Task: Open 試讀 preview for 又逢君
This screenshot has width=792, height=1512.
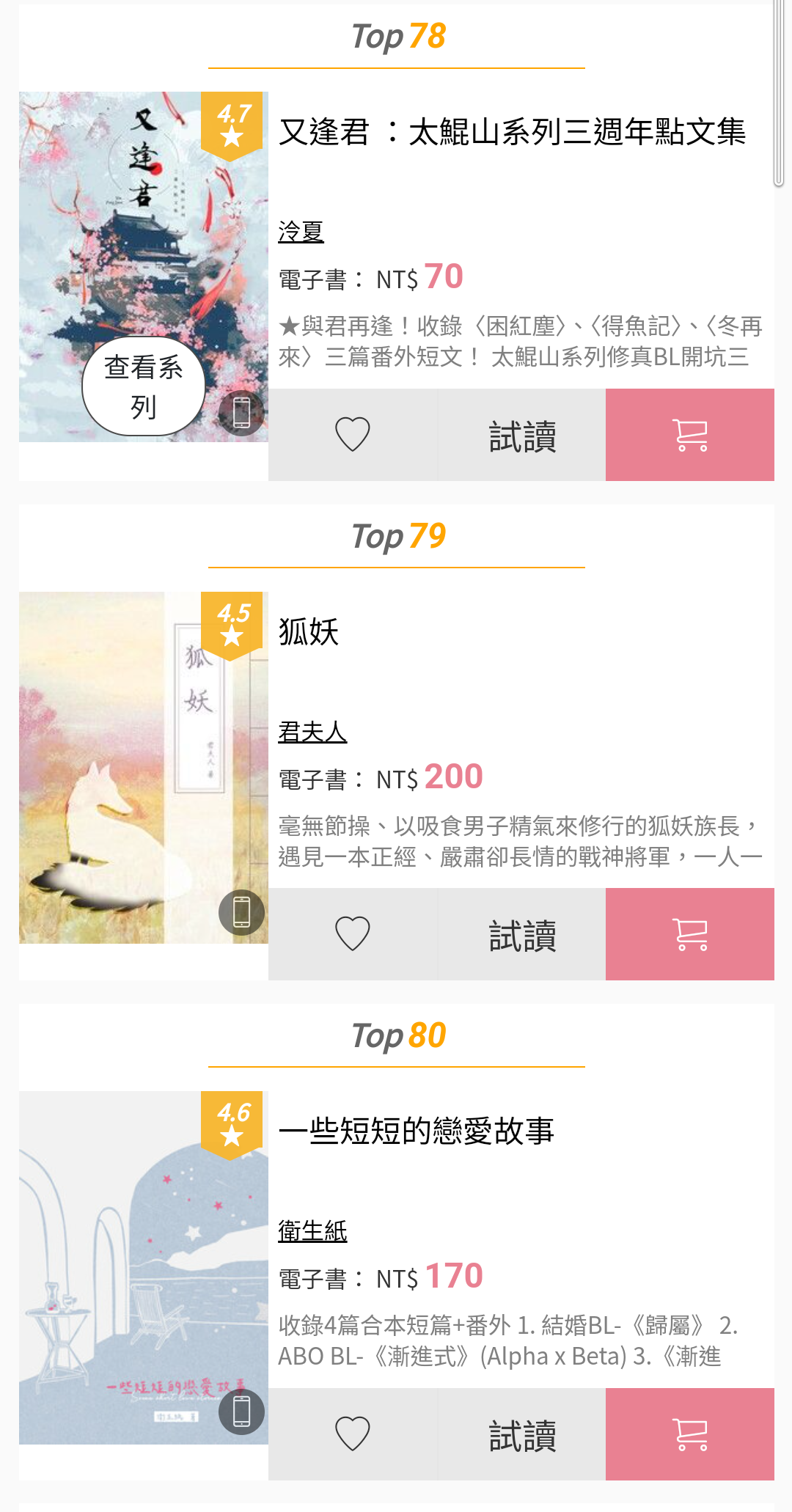Action: click(x=522, y=435)
